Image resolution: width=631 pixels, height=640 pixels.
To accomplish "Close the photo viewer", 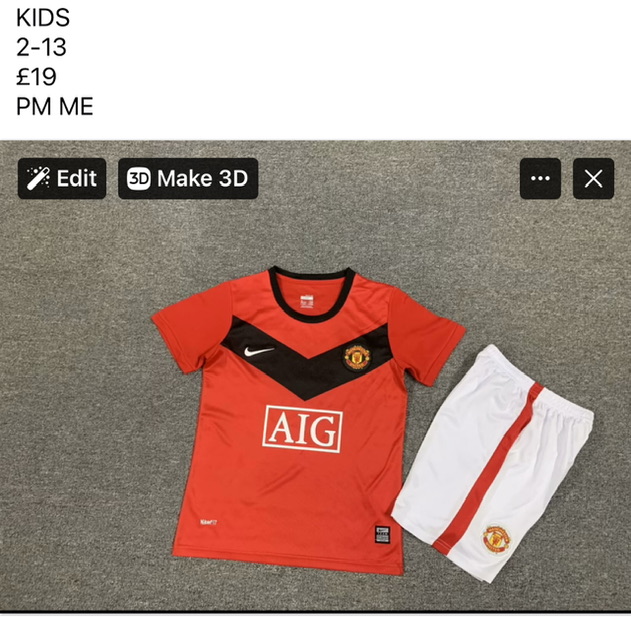I will click(x=593, y=179).
